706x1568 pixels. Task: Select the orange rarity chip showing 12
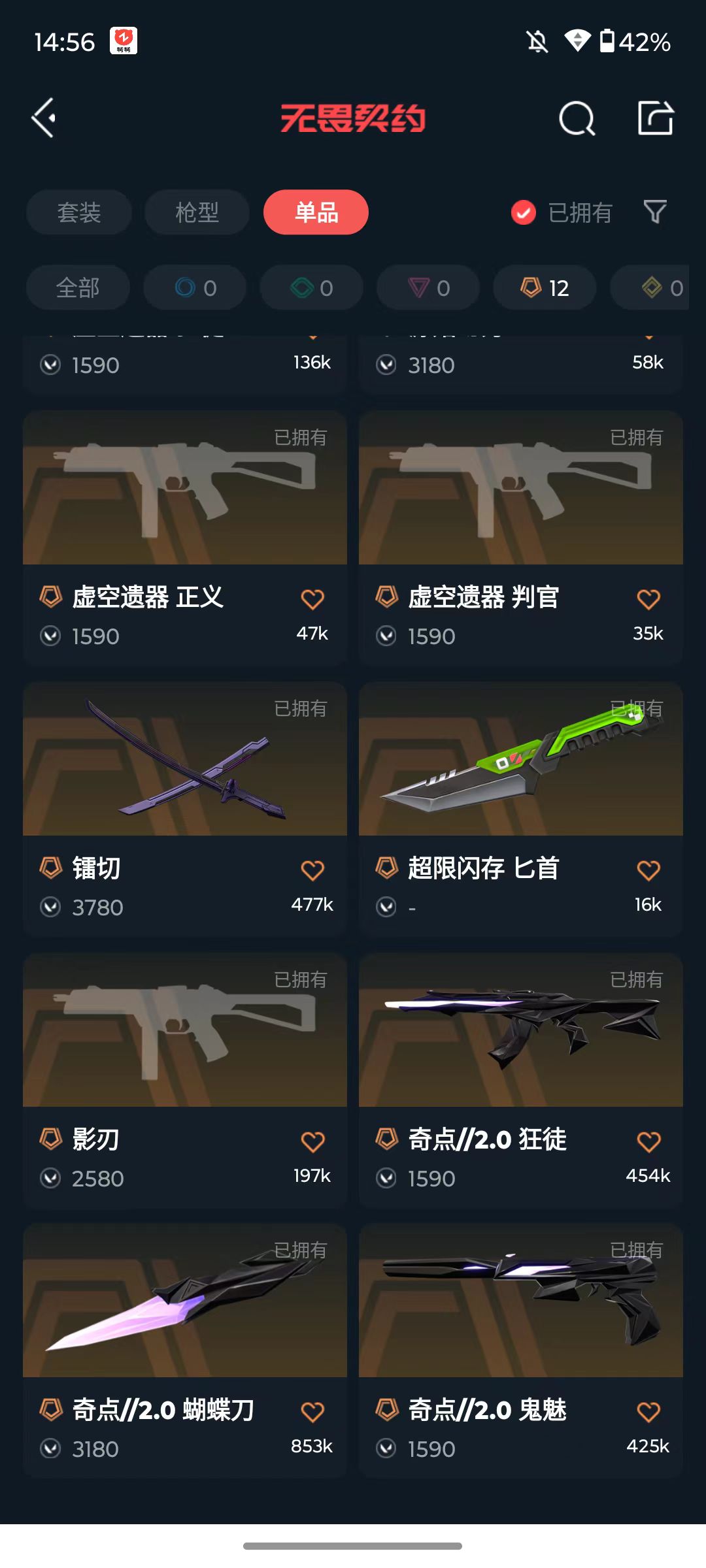click(x=545, y=287)
